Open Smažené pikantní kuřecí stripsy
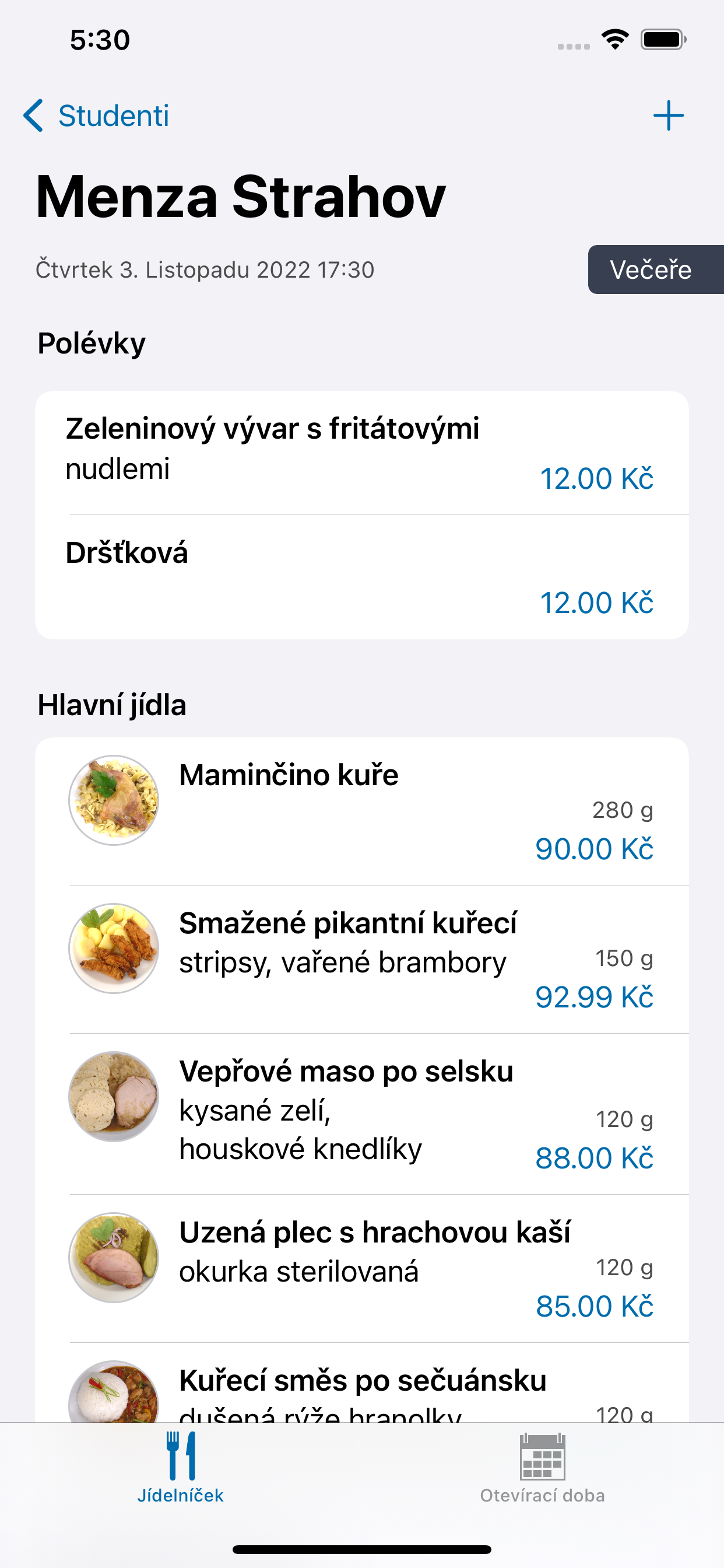 coord(361,960)
